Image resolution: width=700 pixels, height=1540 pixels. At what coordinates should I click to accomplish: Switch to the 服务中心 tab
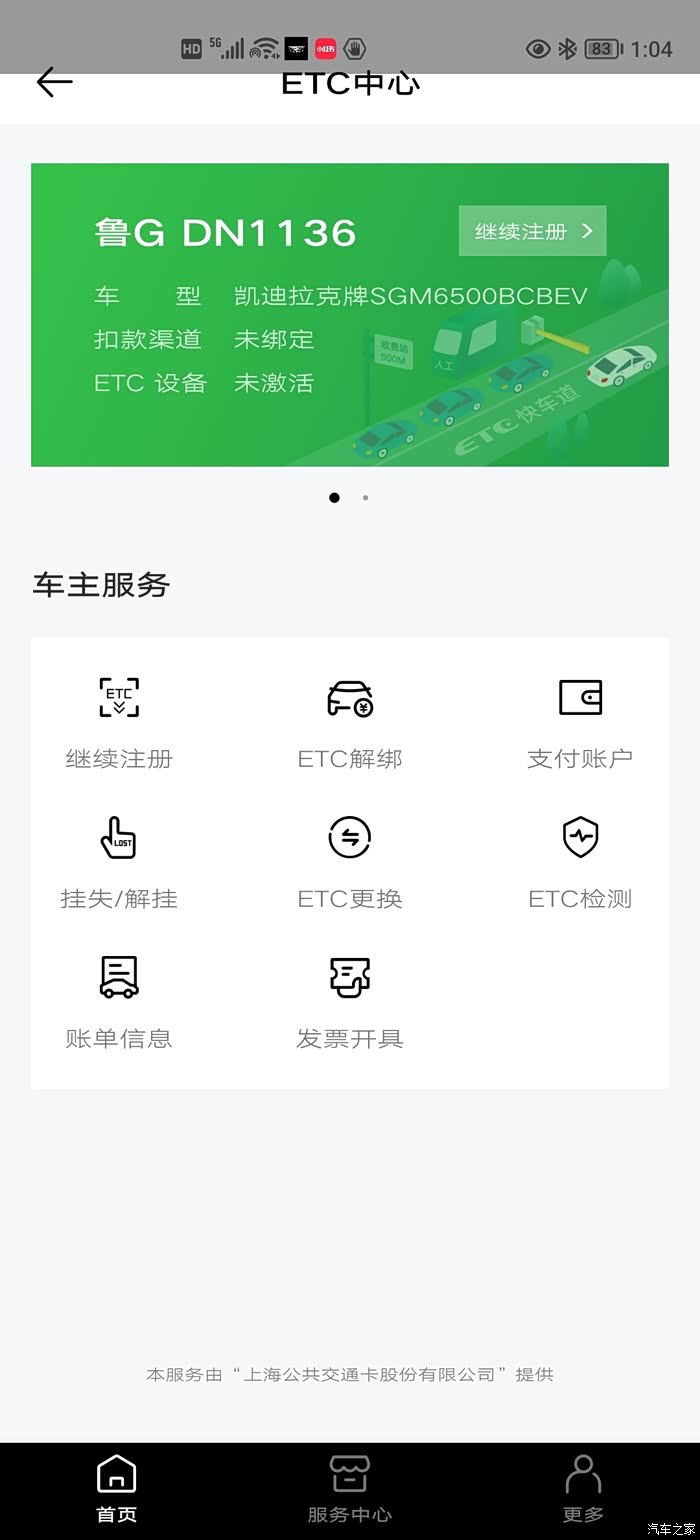click(349, 1490)
